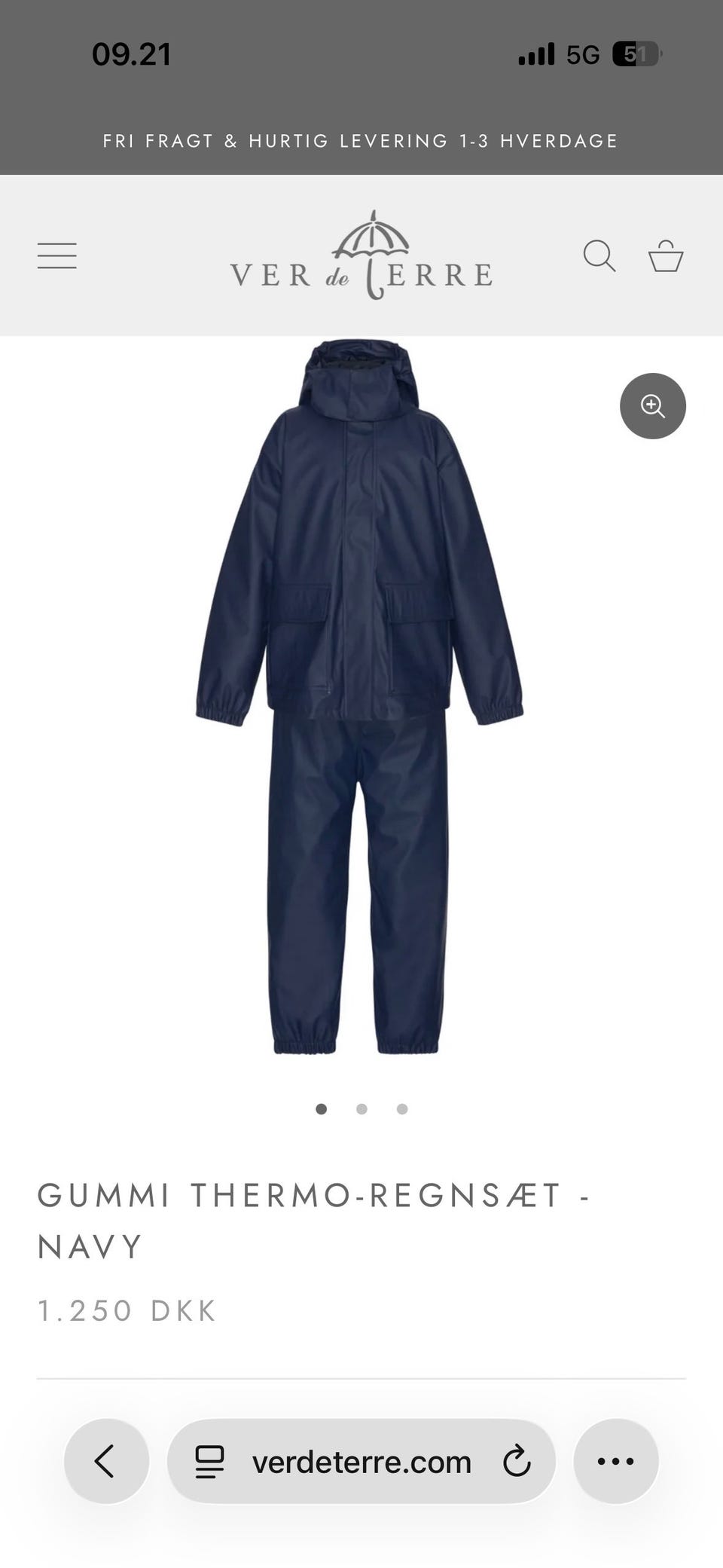Open the shopping basket
Viewport: 723px width, 1568px height.
click(x=666, y=256)
